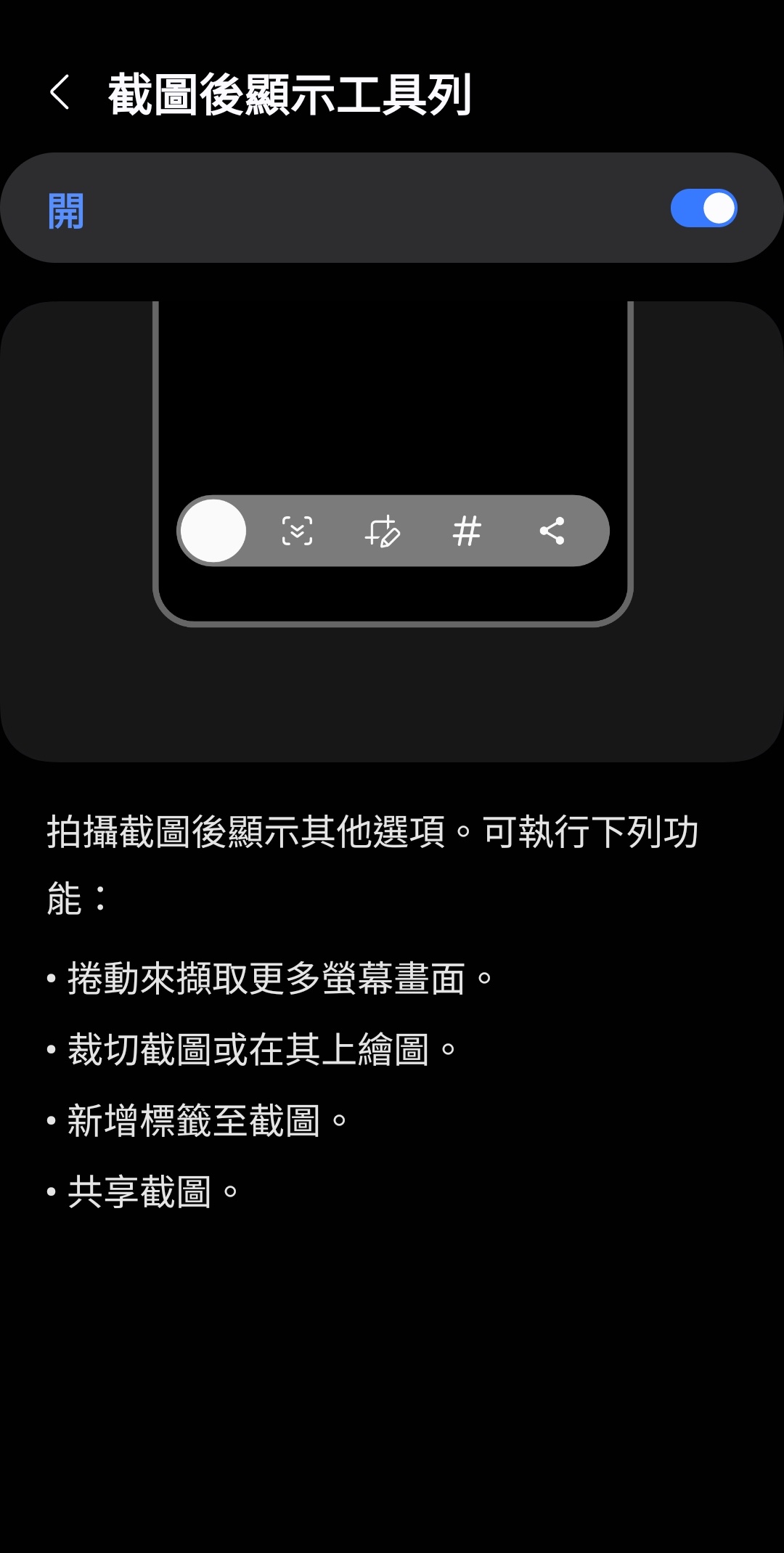
Task: Turn off the 開 toolbar switch
Action: [x=703, y=208]
